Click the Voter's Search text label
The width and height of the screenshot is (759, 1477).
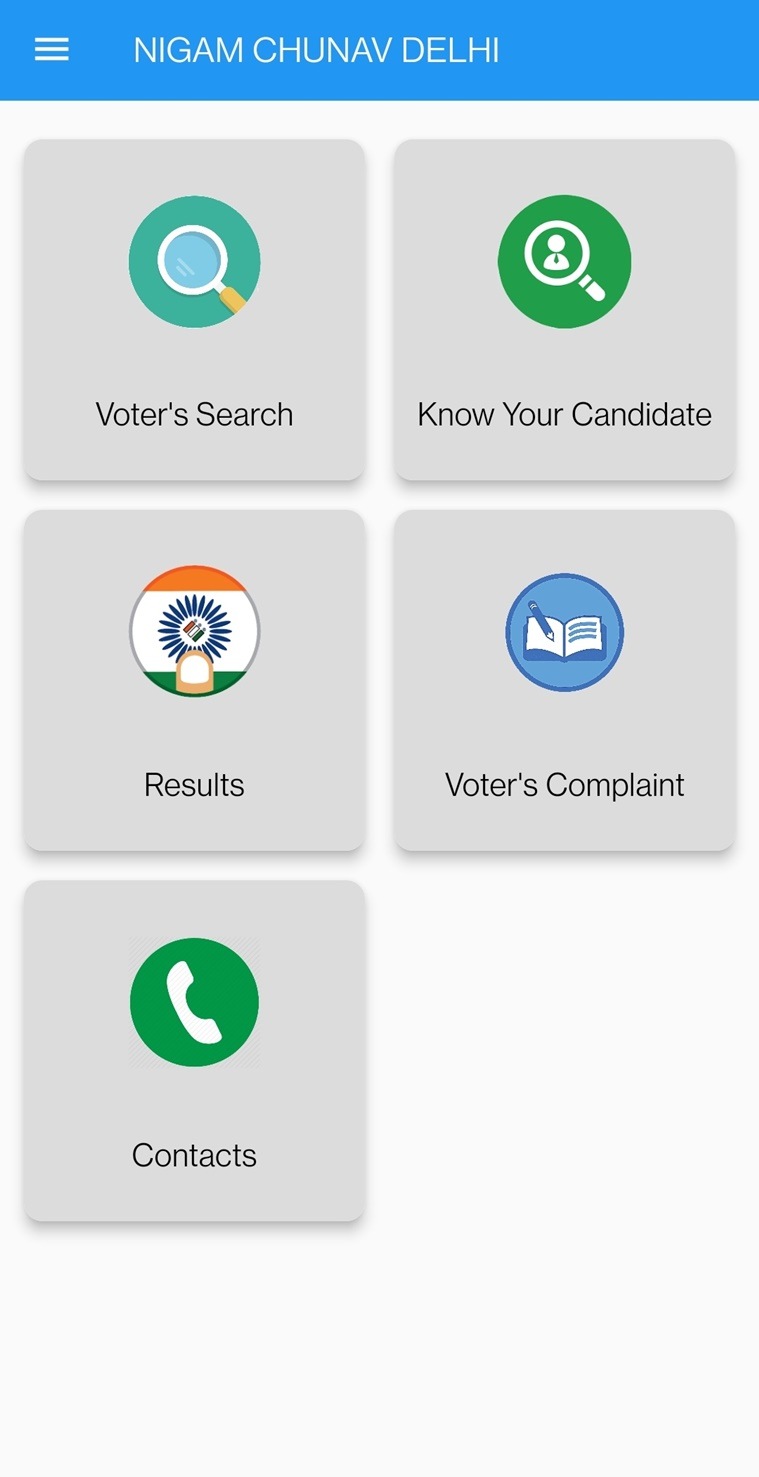point(194,413)
